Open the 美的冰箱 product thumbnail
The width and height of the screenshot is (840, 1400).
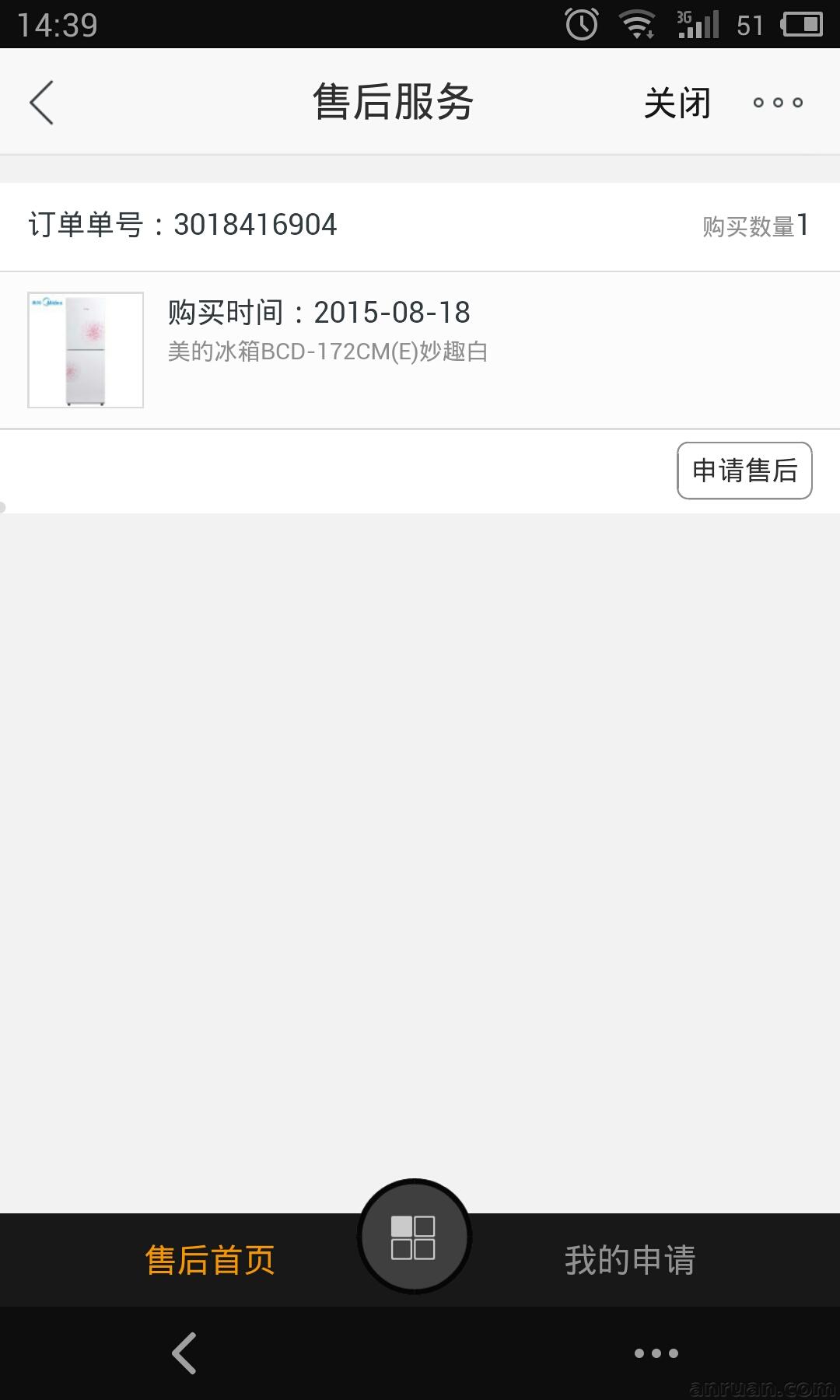click(86, 350)
